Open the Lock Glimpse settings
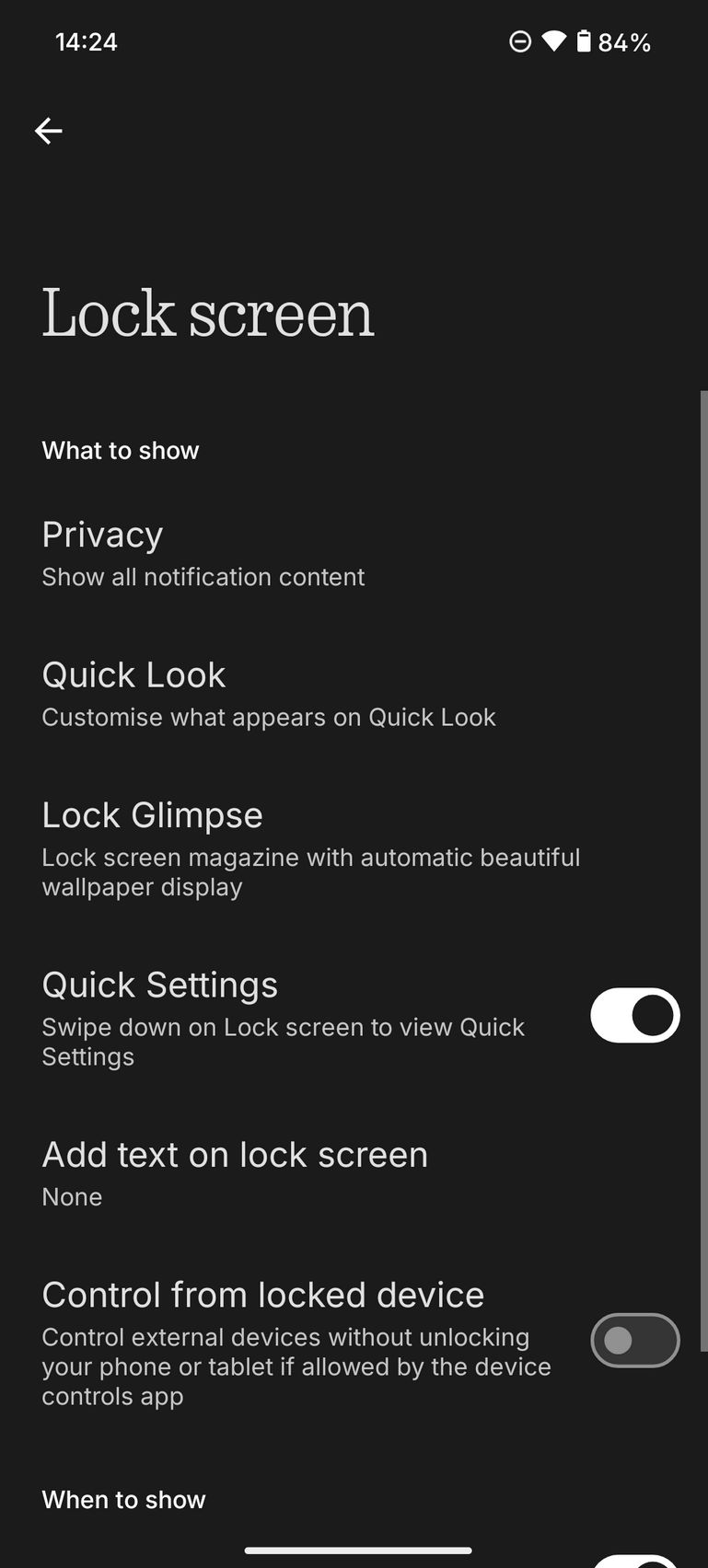 coord(310,848)
